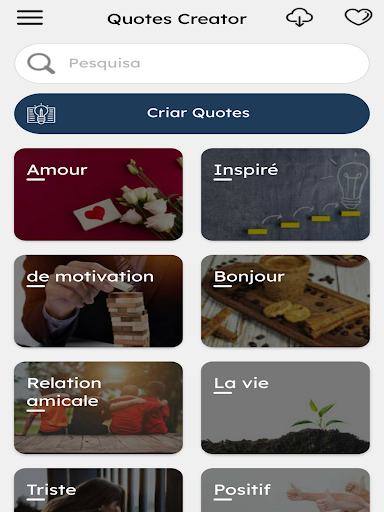Open the cloud download icon
The height and width of the screenshot is (512, 384).
pos(299,18)
